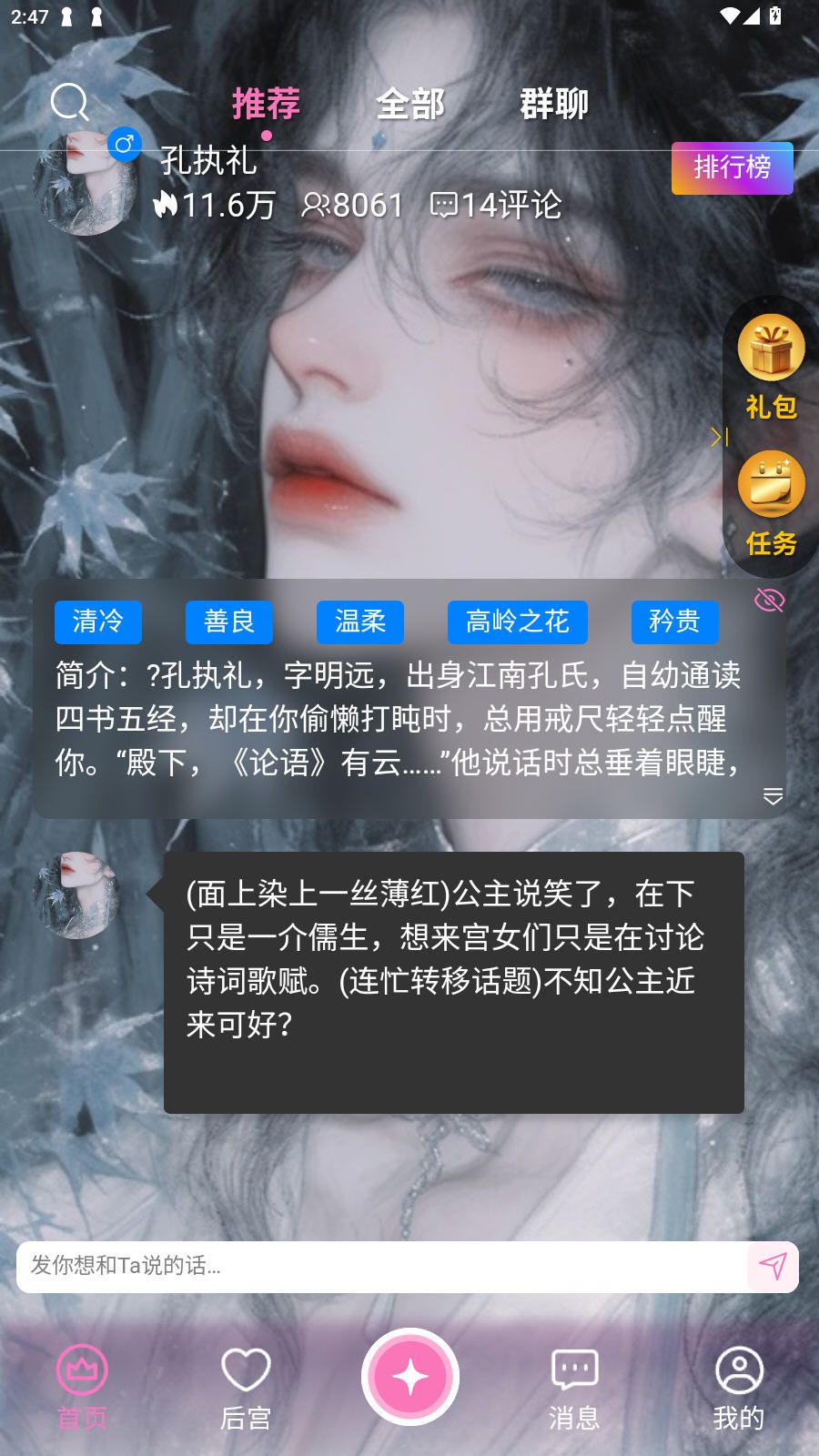Select the 清冷 personality tag
The width and height of the screenshot is (819, 1456).
click(x=98, y=622)
